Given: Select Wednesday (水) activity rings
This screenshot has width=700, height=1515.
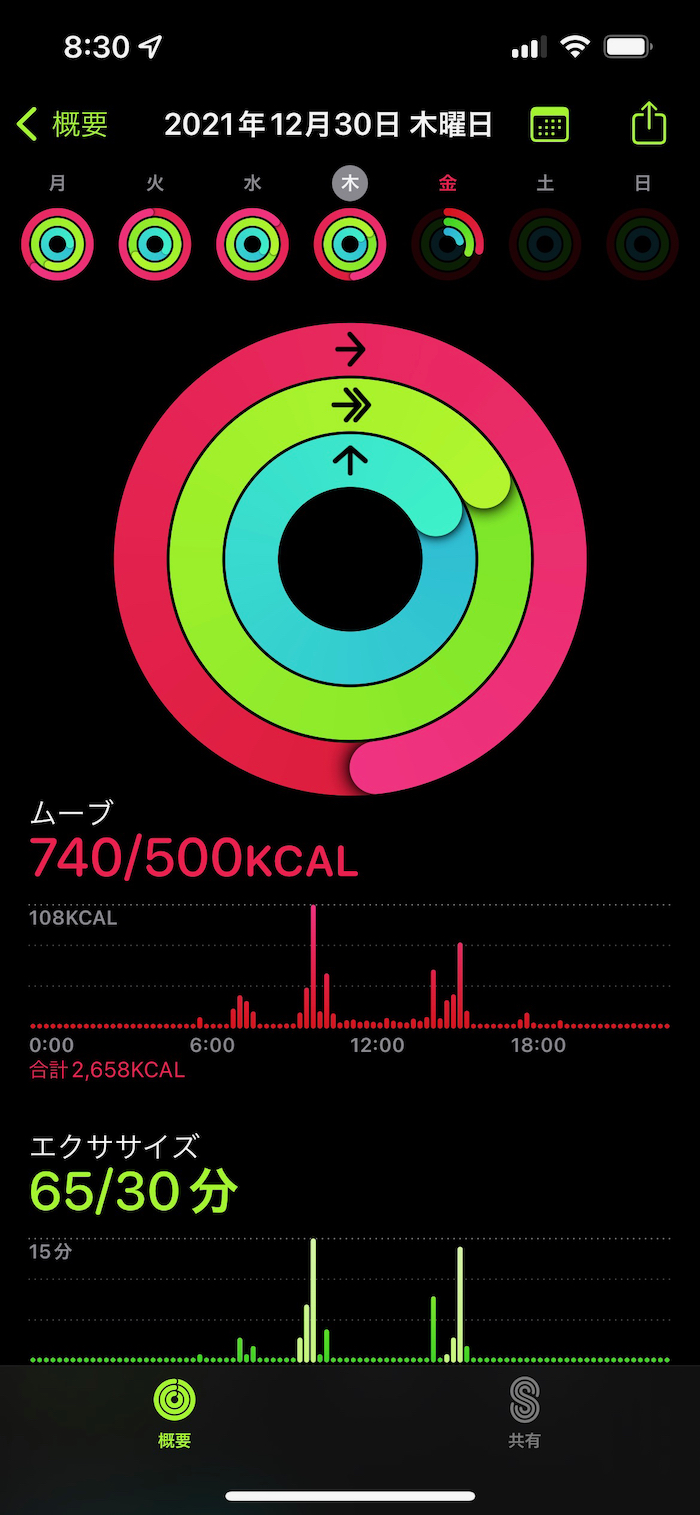Looking at the screenshot, I should click(x=252, y=243).
